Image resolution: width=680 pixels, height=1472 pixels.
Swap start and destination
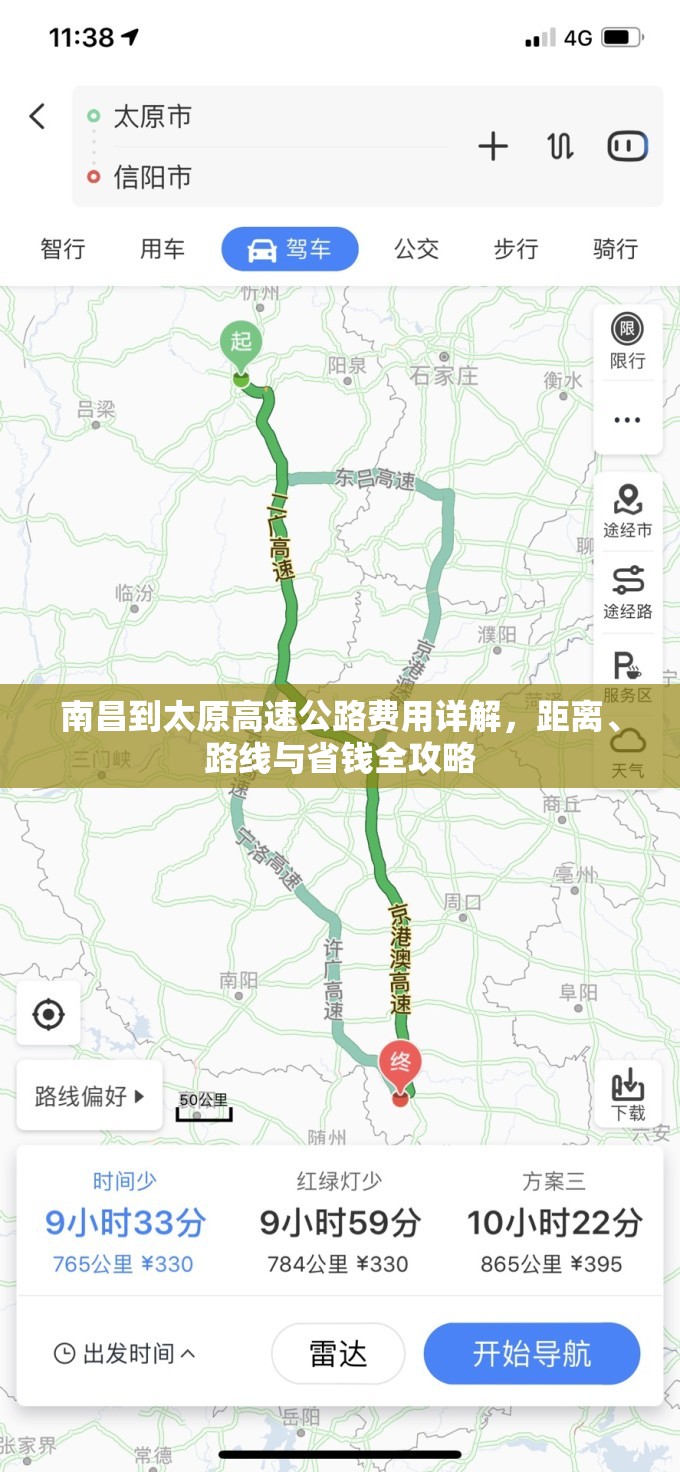(560, 147)
